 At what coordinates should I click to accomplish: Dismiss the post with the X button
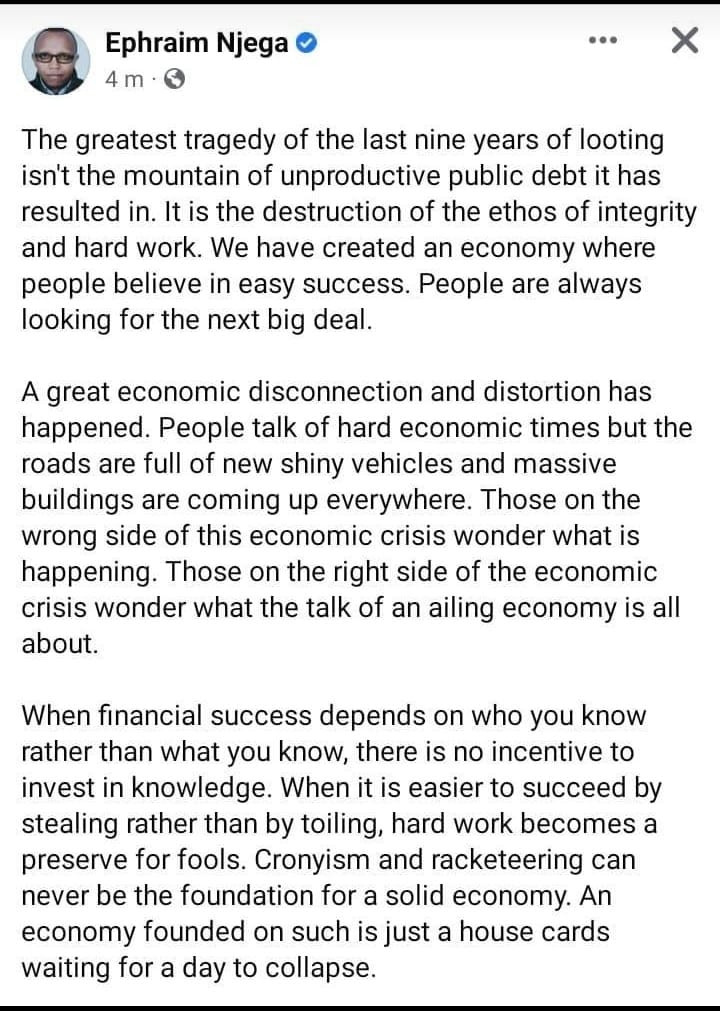pyautogui.click(x=684, y=40)
